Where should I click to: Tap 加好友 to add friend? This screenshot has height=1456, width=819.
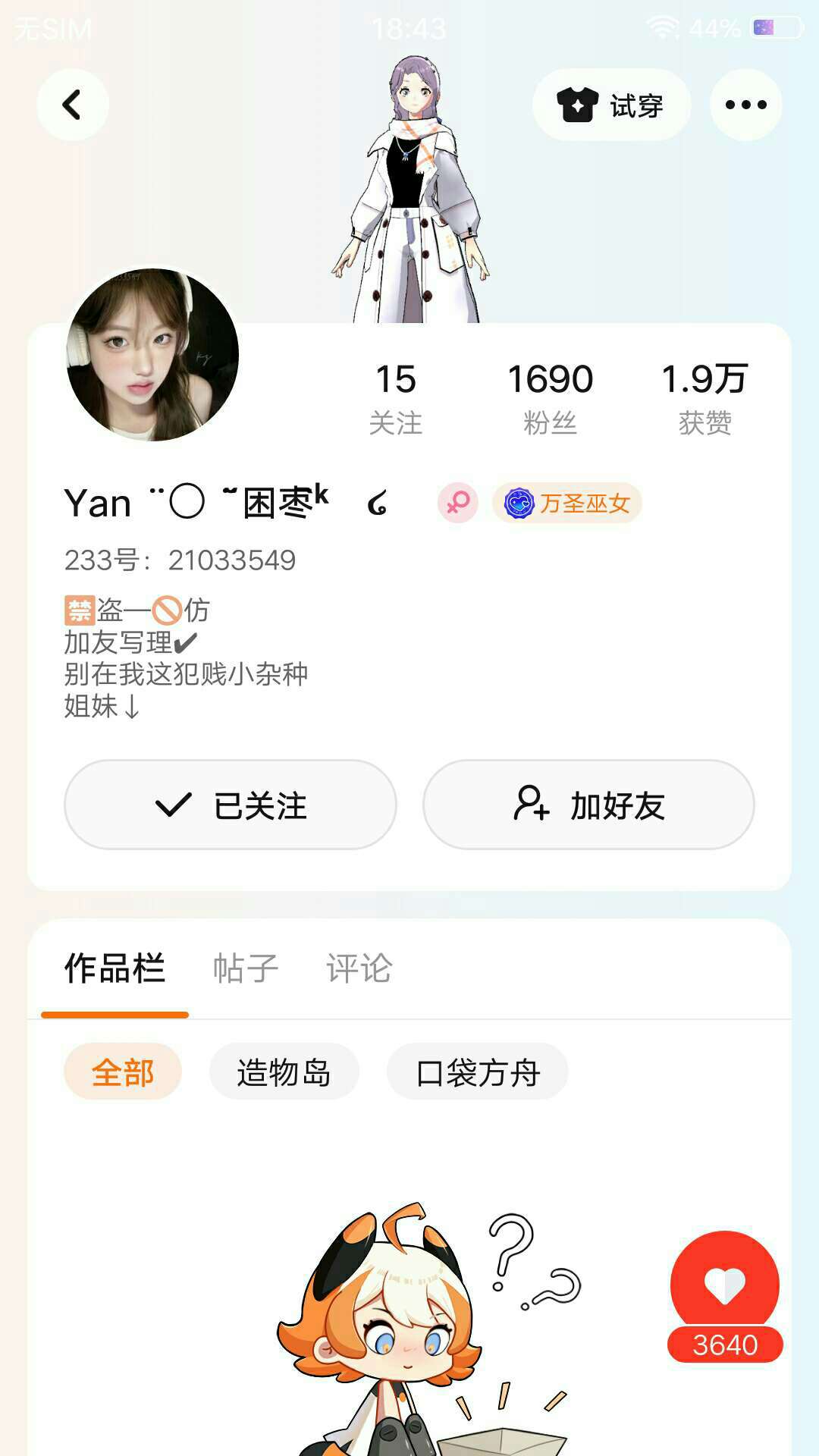tap(588, 805)
